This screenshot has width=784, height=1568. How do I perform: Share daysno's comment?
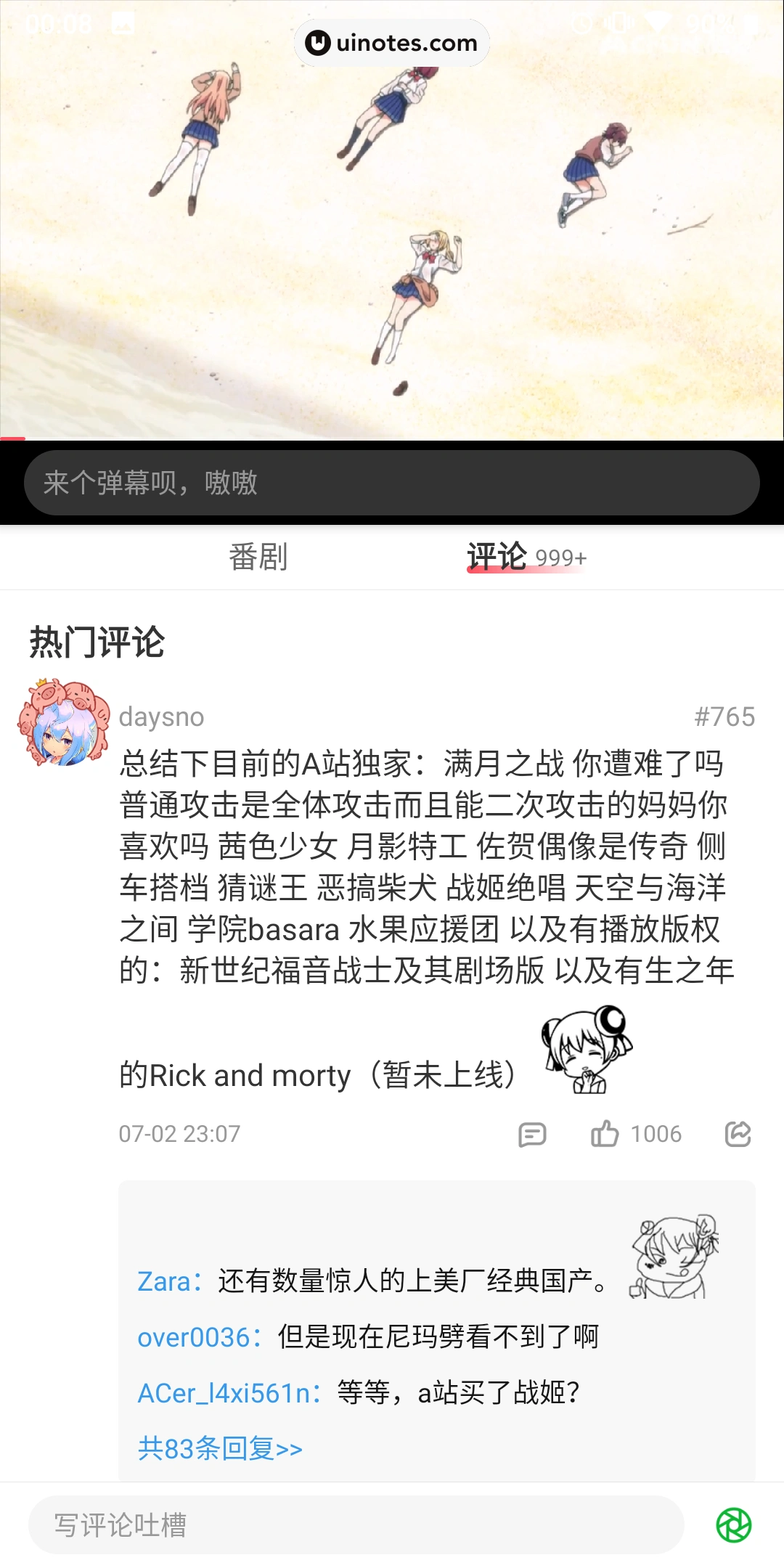click(x=738, y=1134)
